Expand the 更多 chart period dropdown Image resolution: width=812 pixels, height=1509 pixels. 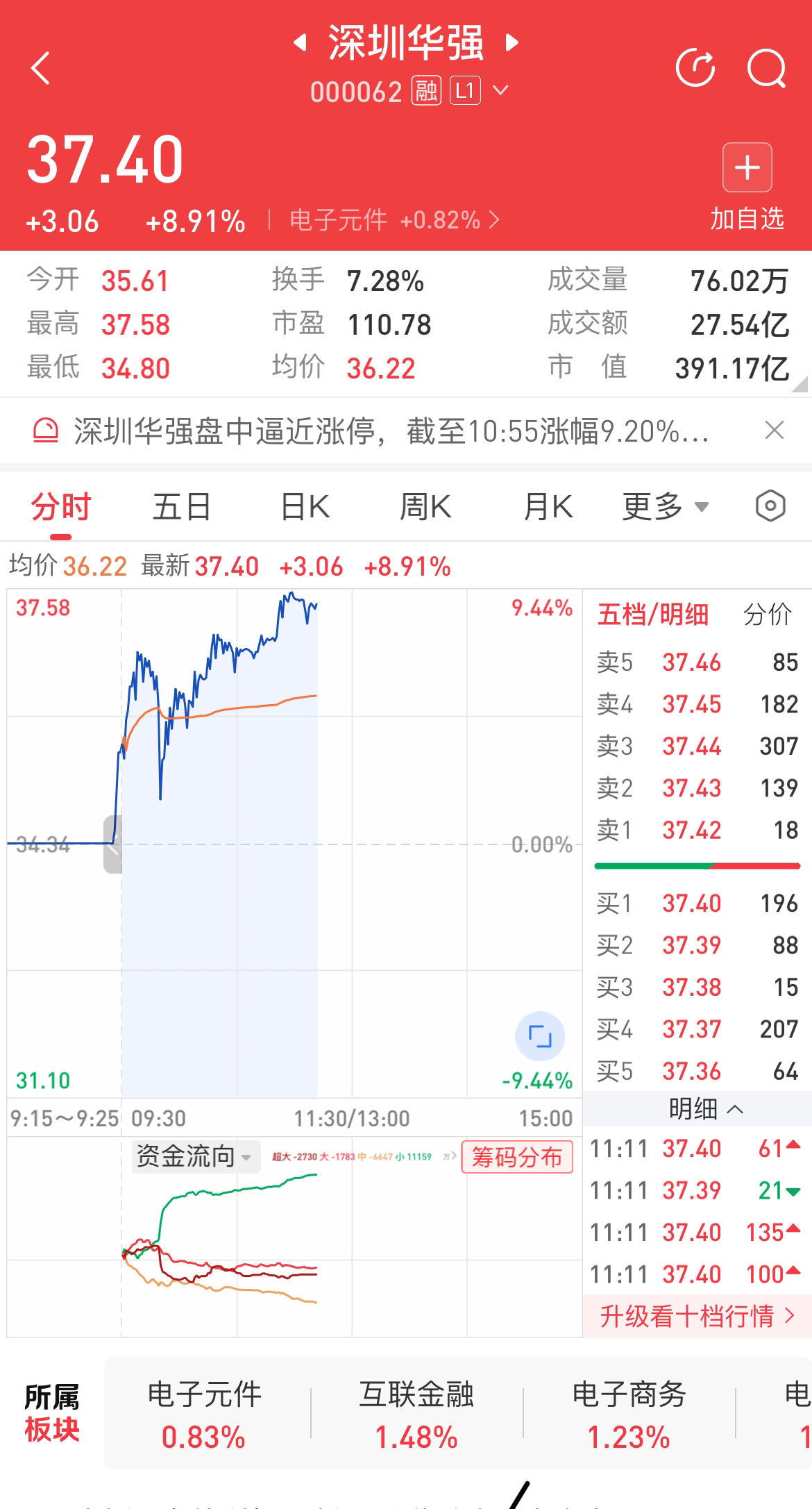click(x=666, y=506)
